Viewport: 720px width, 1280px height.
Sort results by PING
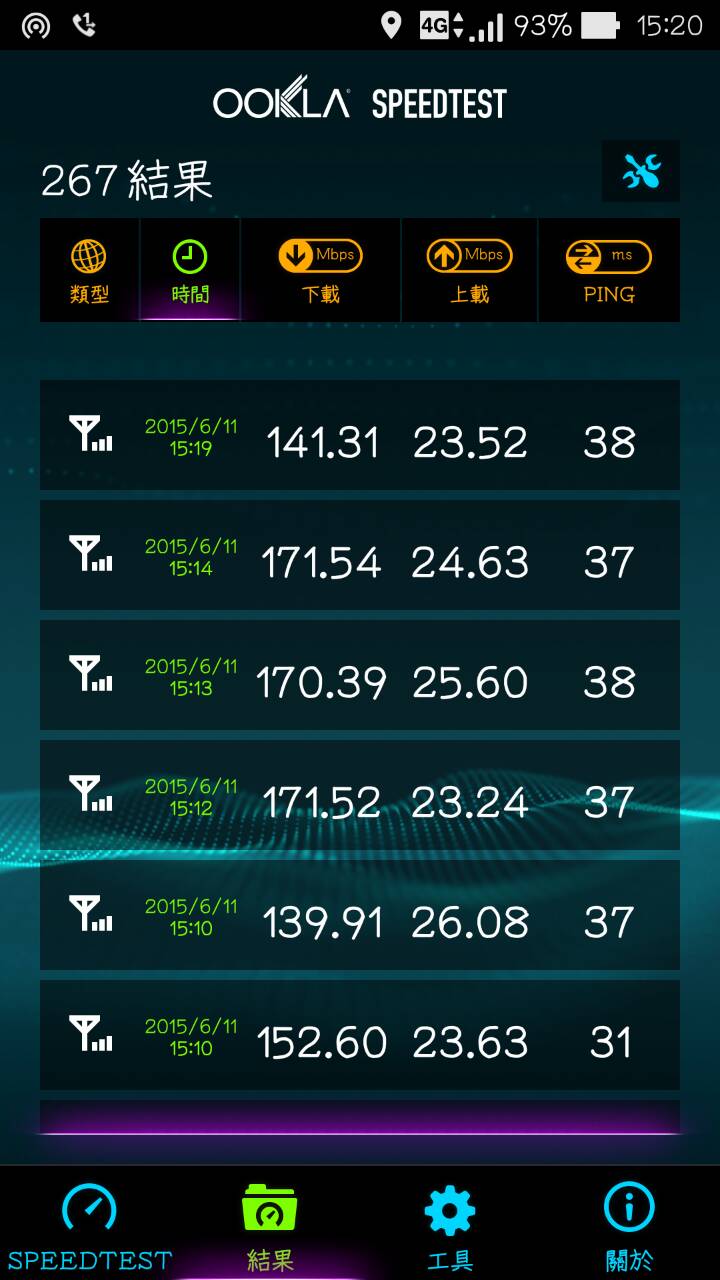coord(609,270)
